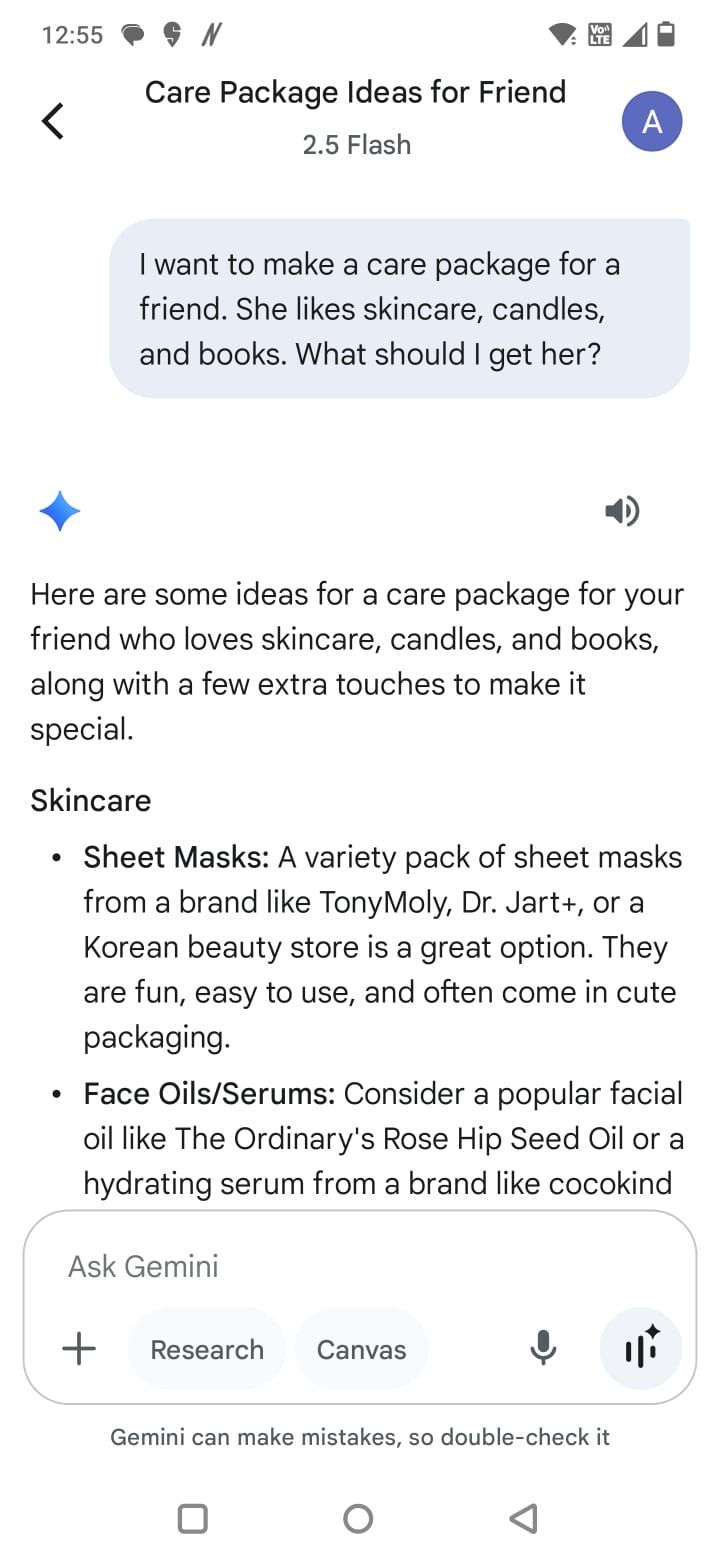Open the 2.5 Flash model selector
Image resolution: width=720 pixels, height=1560 pixels.
[x=356, y=145]
